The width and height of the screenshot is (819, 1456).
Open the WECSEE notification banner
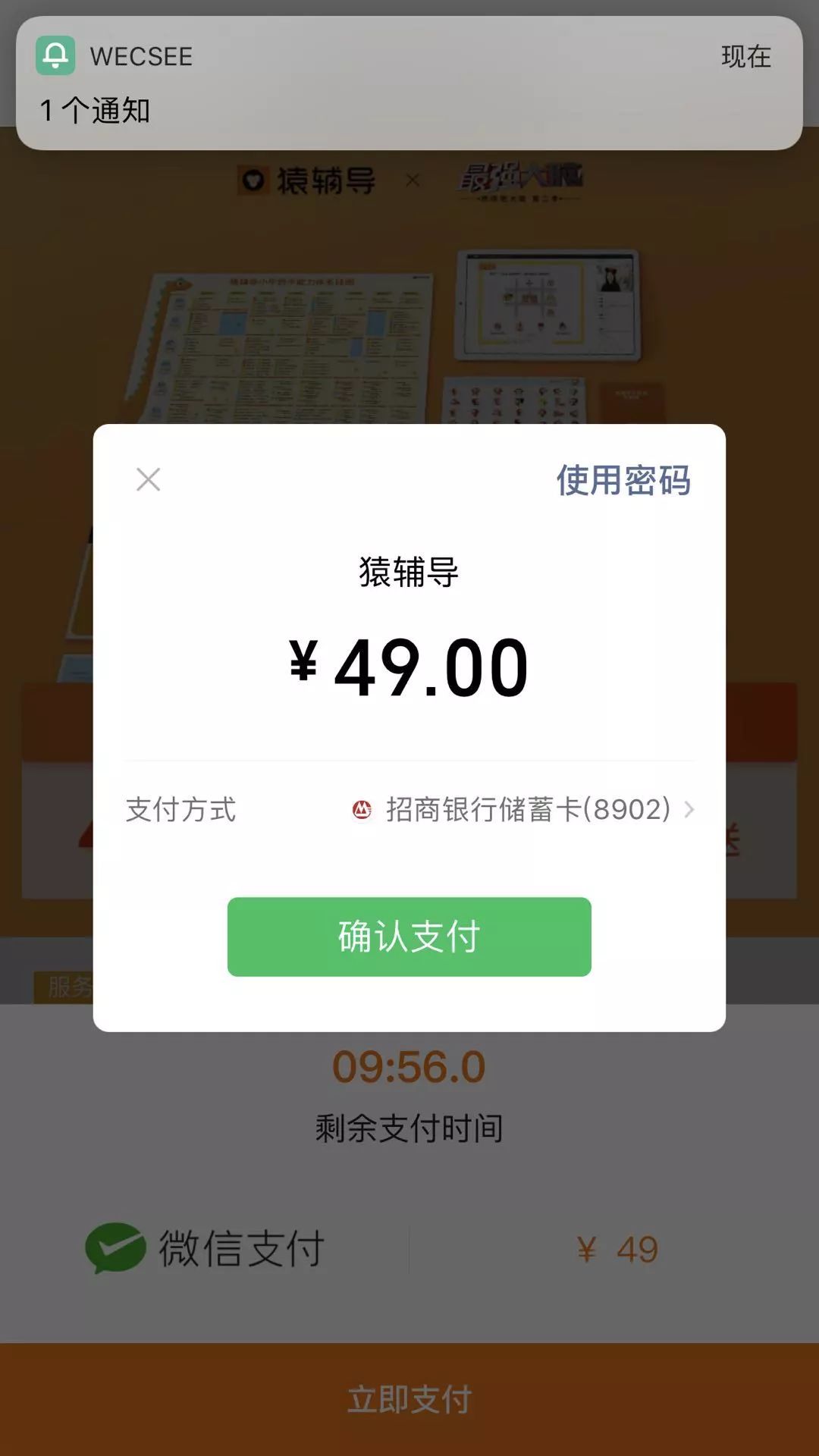[409, 83]
